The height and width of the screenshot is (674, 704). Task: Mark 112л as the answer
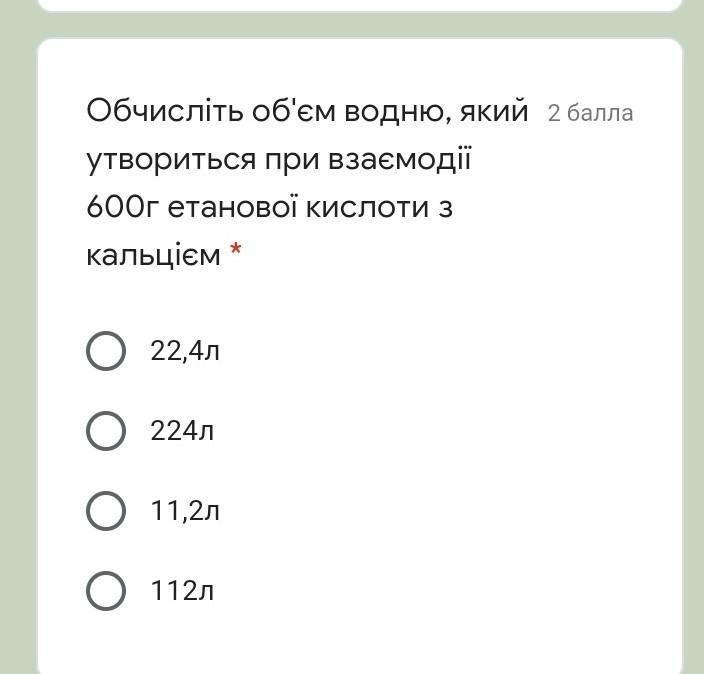point(106,591)
